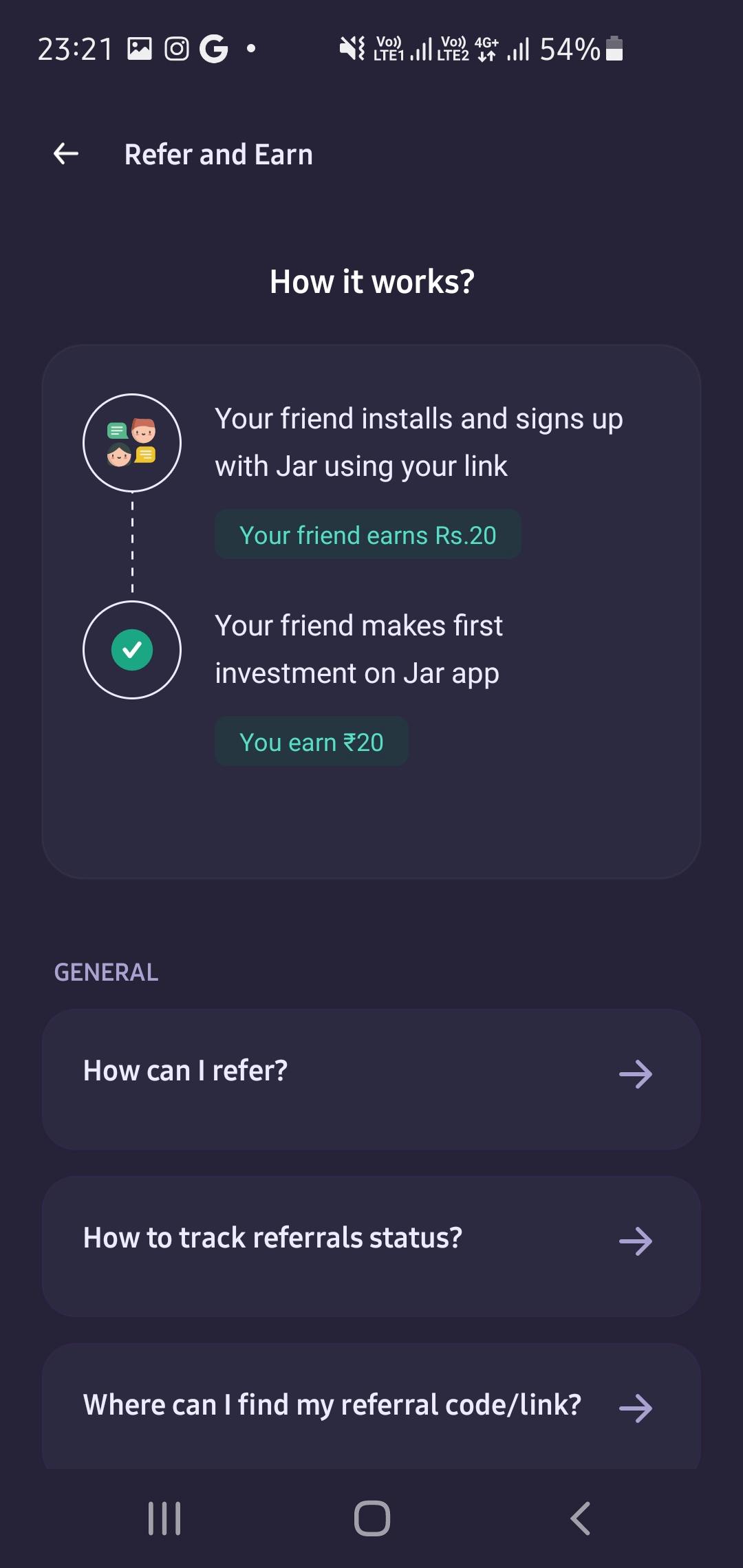This screenshot has height=1568, width=743.
Task: Tap the You earn ₹20 badge
Action: [311, 741]
